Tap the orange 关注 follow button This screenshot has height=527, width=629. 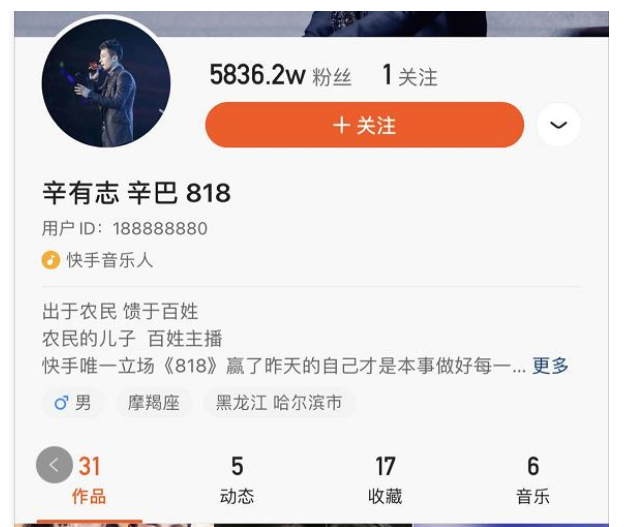[364, 125]
